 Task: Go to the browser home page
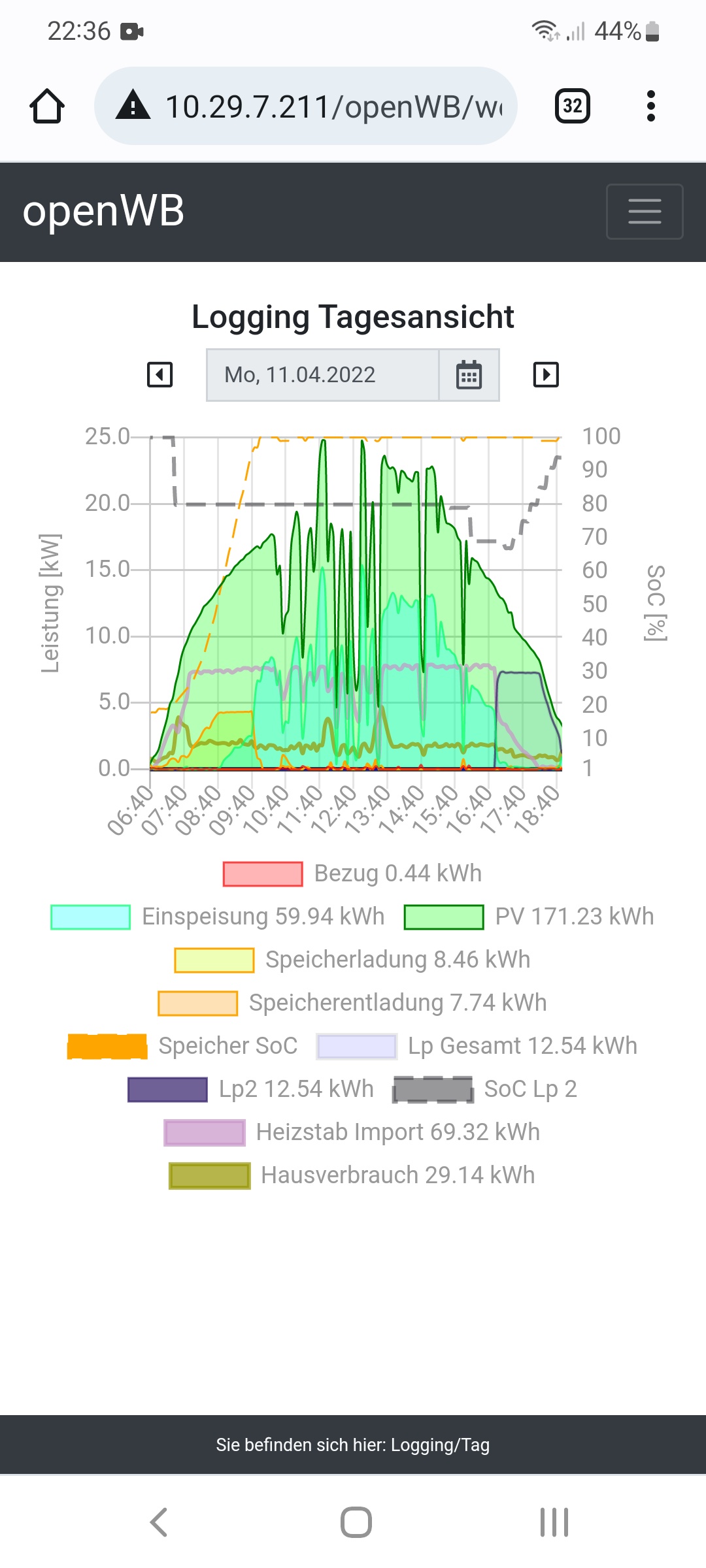tap(47, 106)
